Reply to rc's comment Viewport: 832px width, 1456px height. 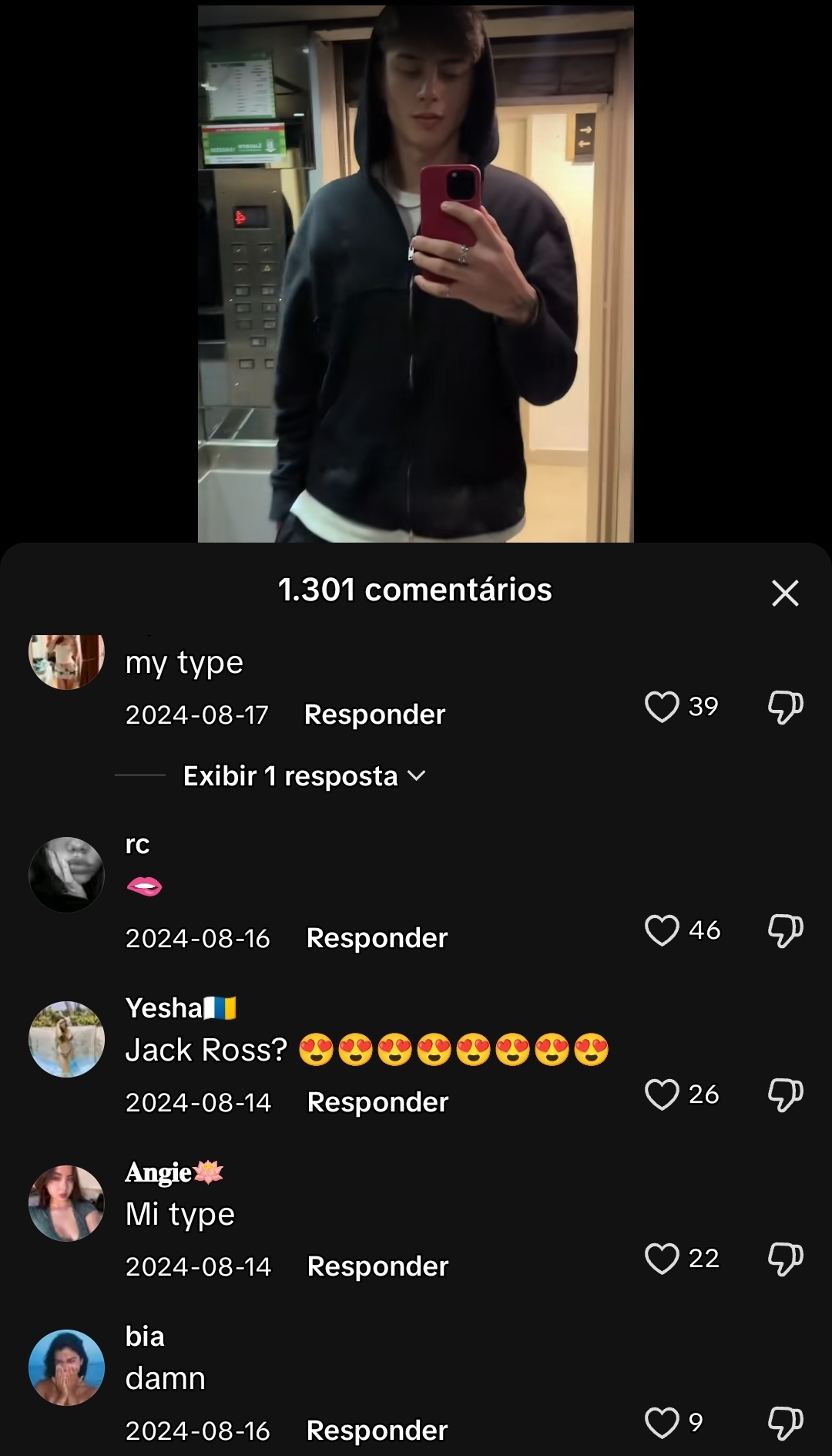377,937
